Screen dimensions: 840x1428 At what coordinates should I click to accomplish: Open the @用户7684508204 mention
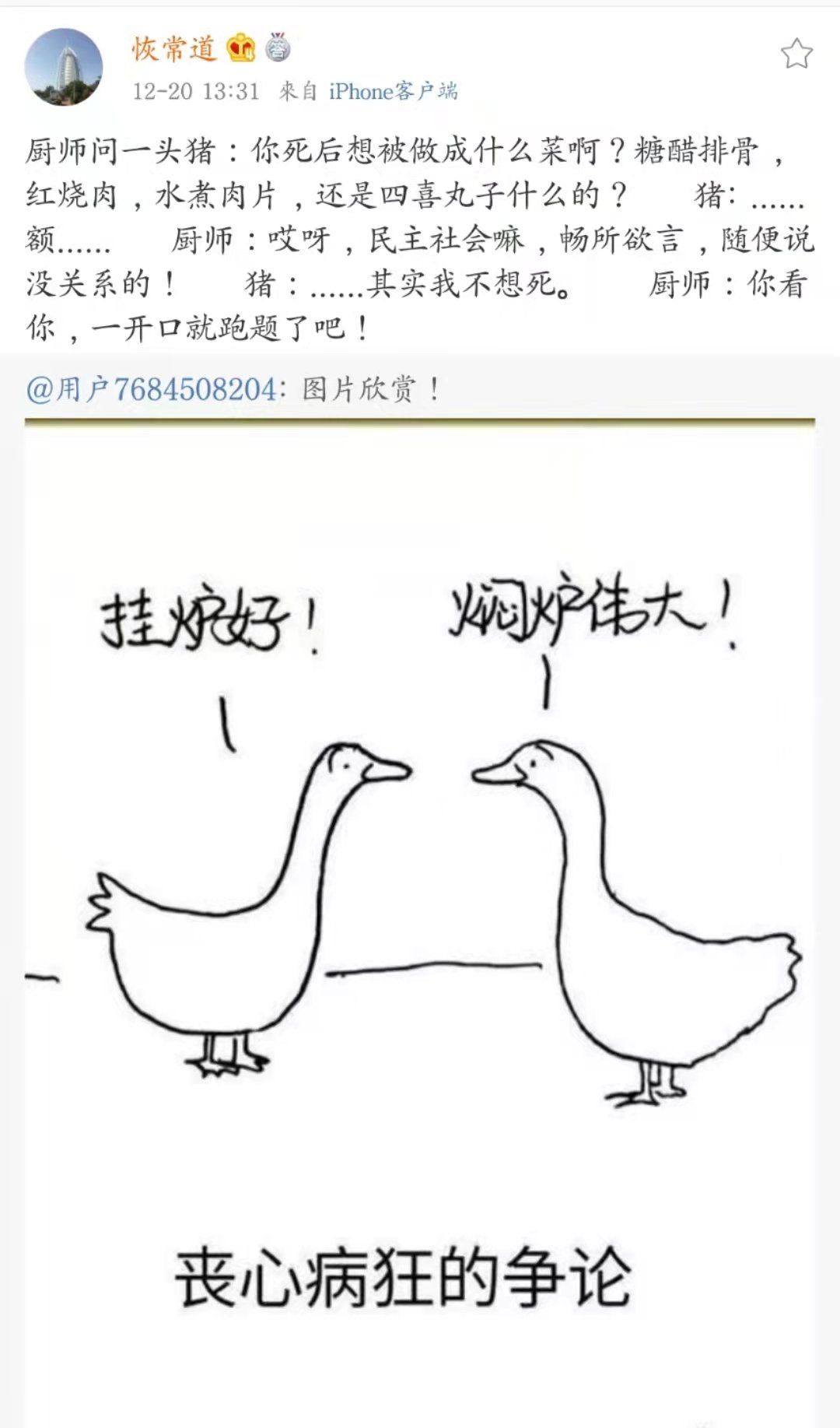pyautogui.click(x=151, y=388)
